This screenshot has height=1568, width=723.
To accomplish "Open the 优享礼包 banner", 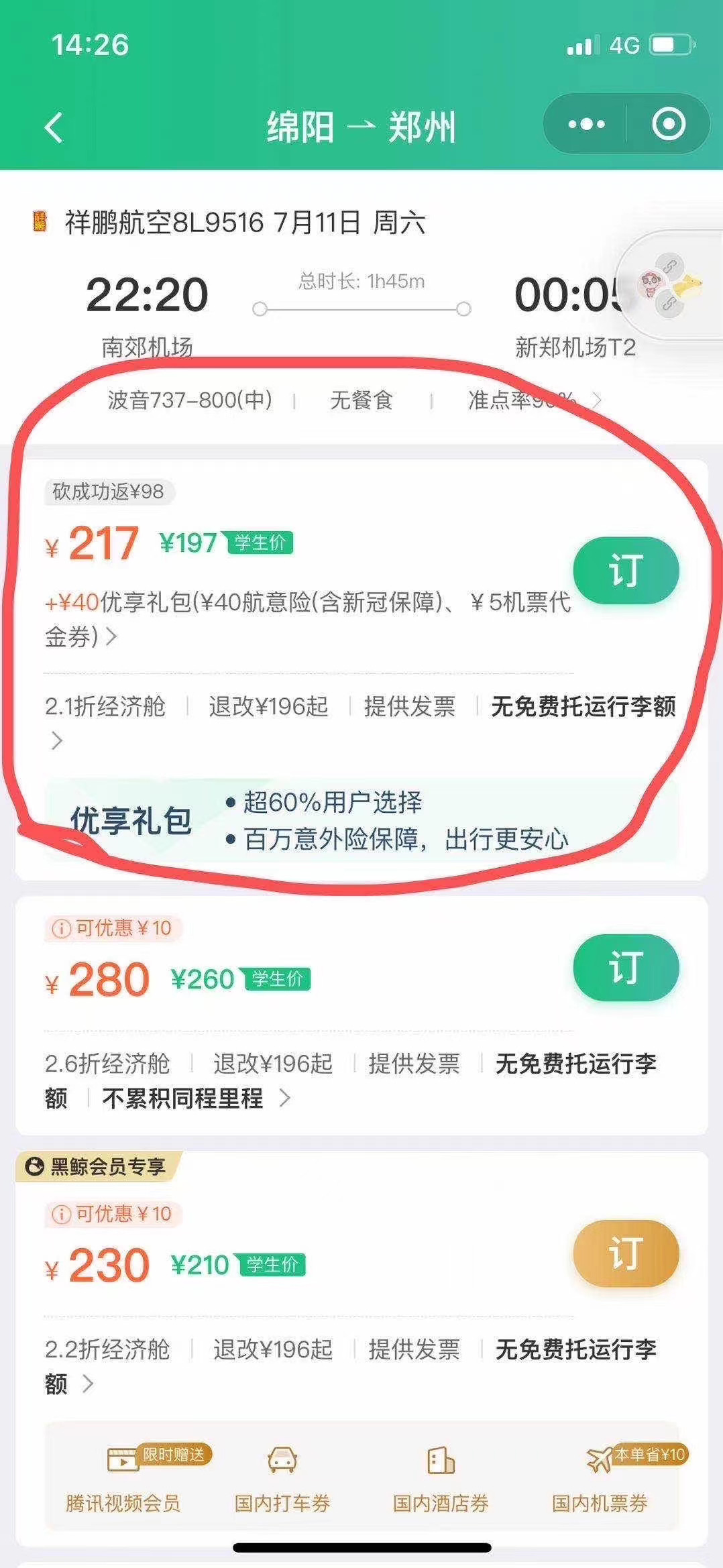I will 361,820.
